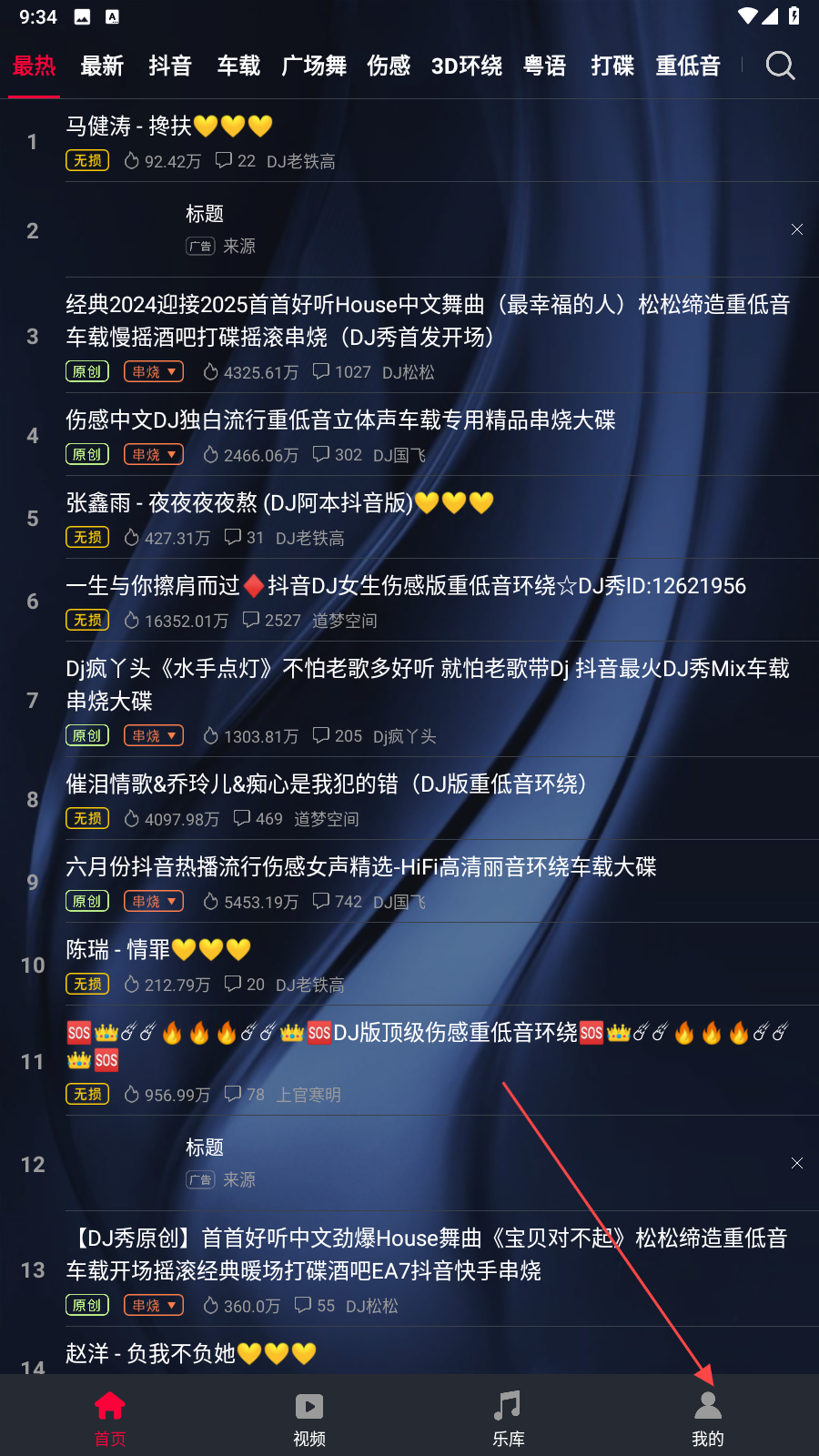Select the 重低音 tab

coord(688,66)
